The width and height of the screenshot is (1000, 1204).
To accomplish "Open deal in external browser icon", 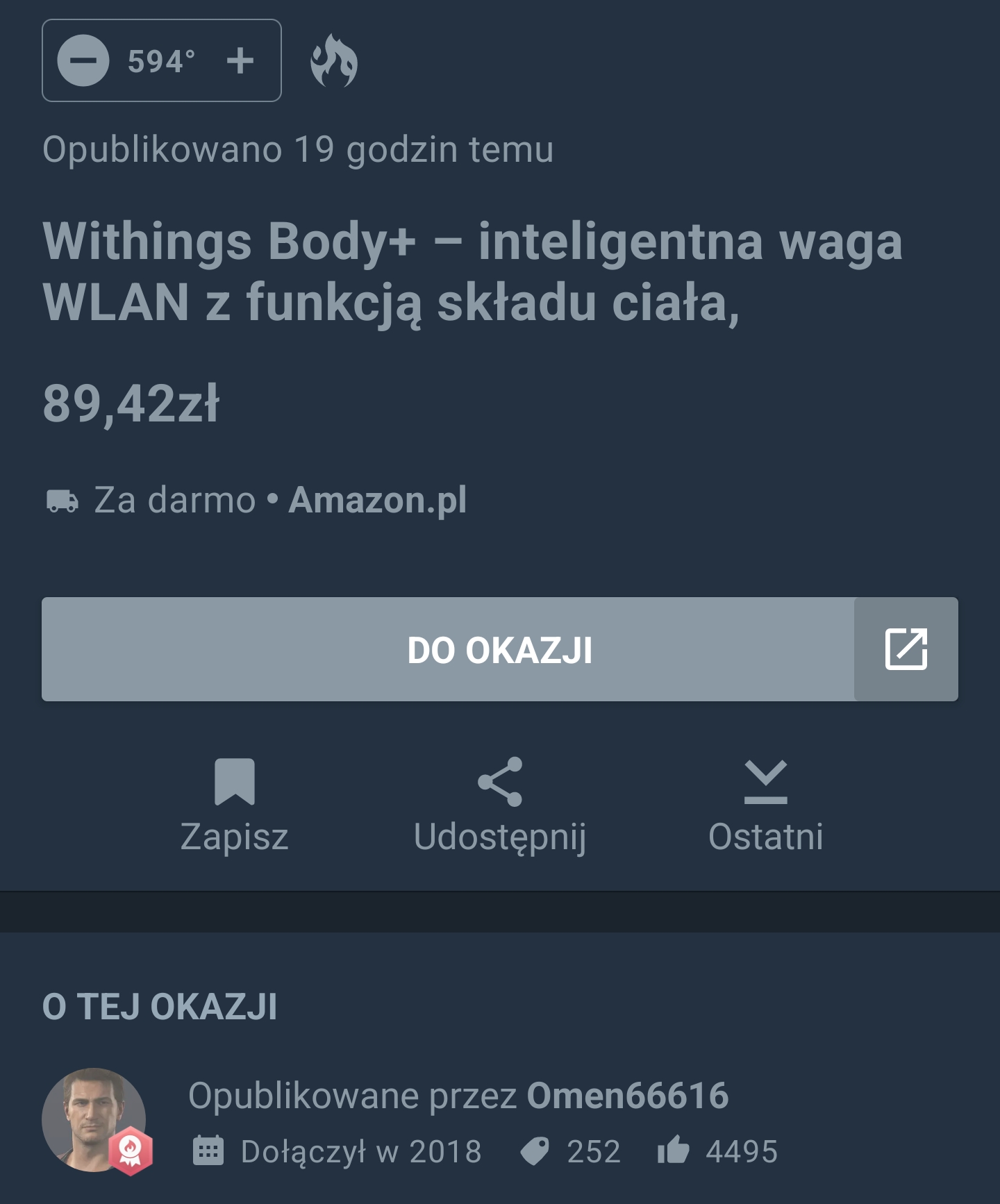I will (x=906, y=649).
